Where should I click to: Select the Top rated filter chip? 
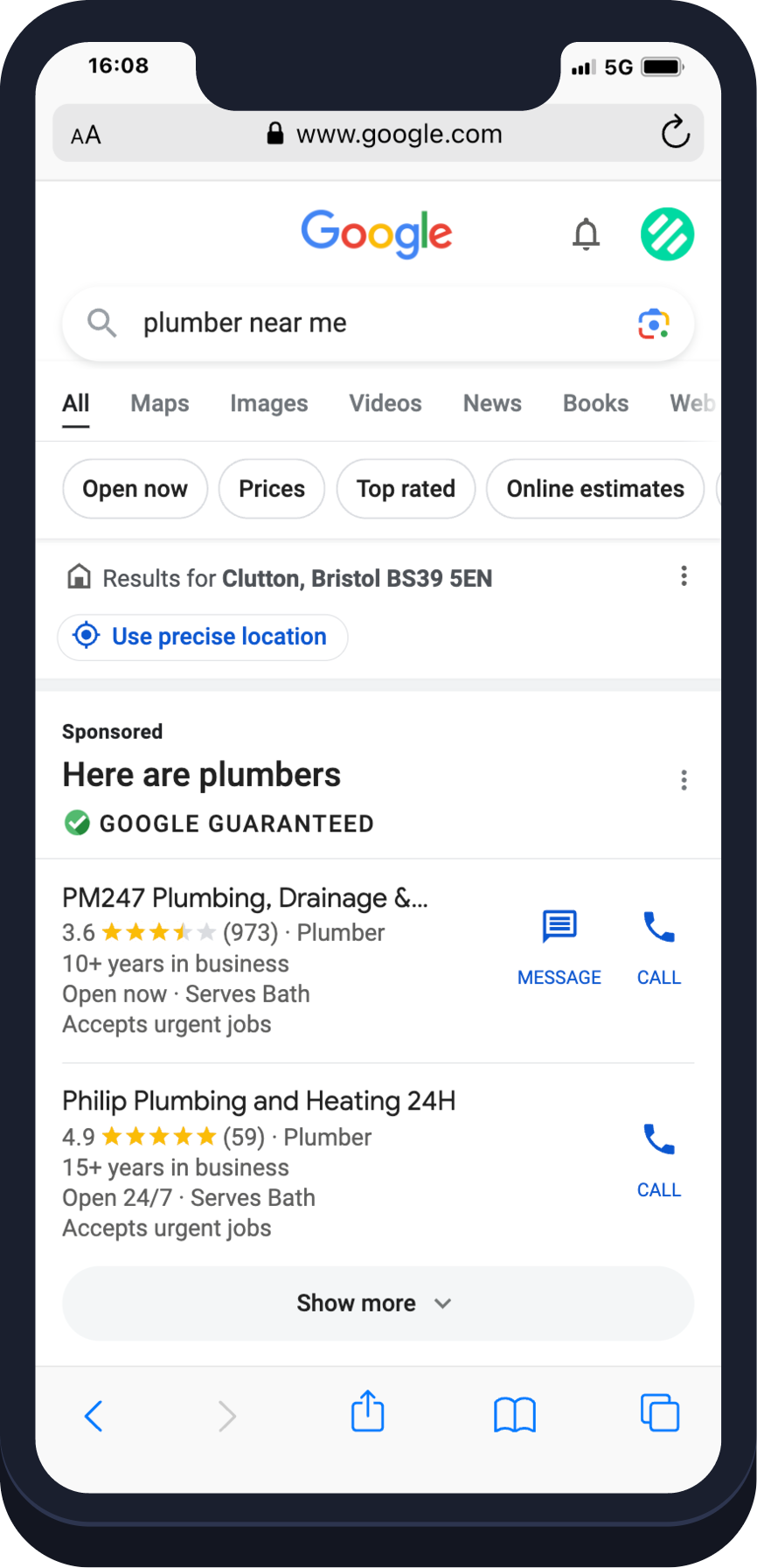tap(406, 489)
